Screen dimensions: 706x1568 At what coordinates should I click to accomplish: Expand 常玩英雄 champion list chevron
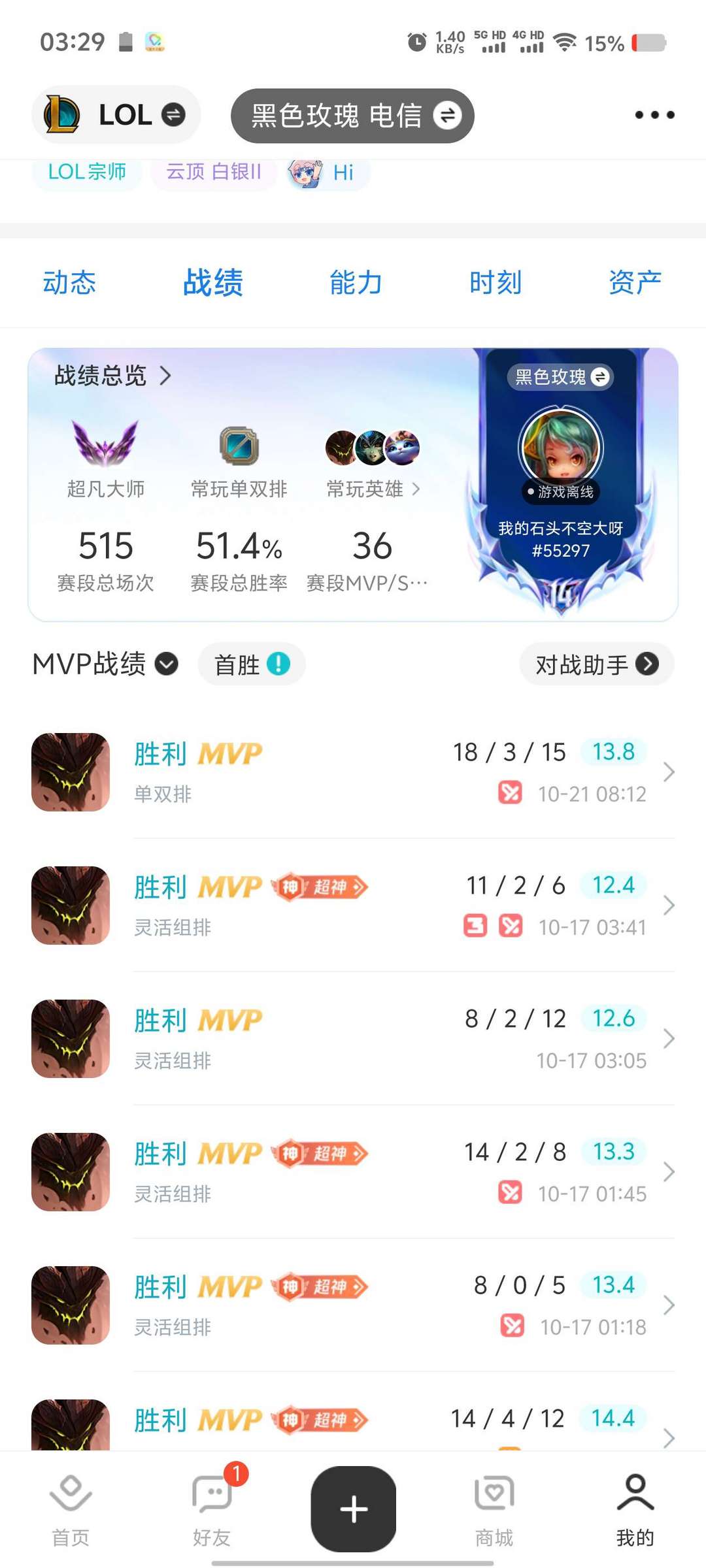(416, 490)
